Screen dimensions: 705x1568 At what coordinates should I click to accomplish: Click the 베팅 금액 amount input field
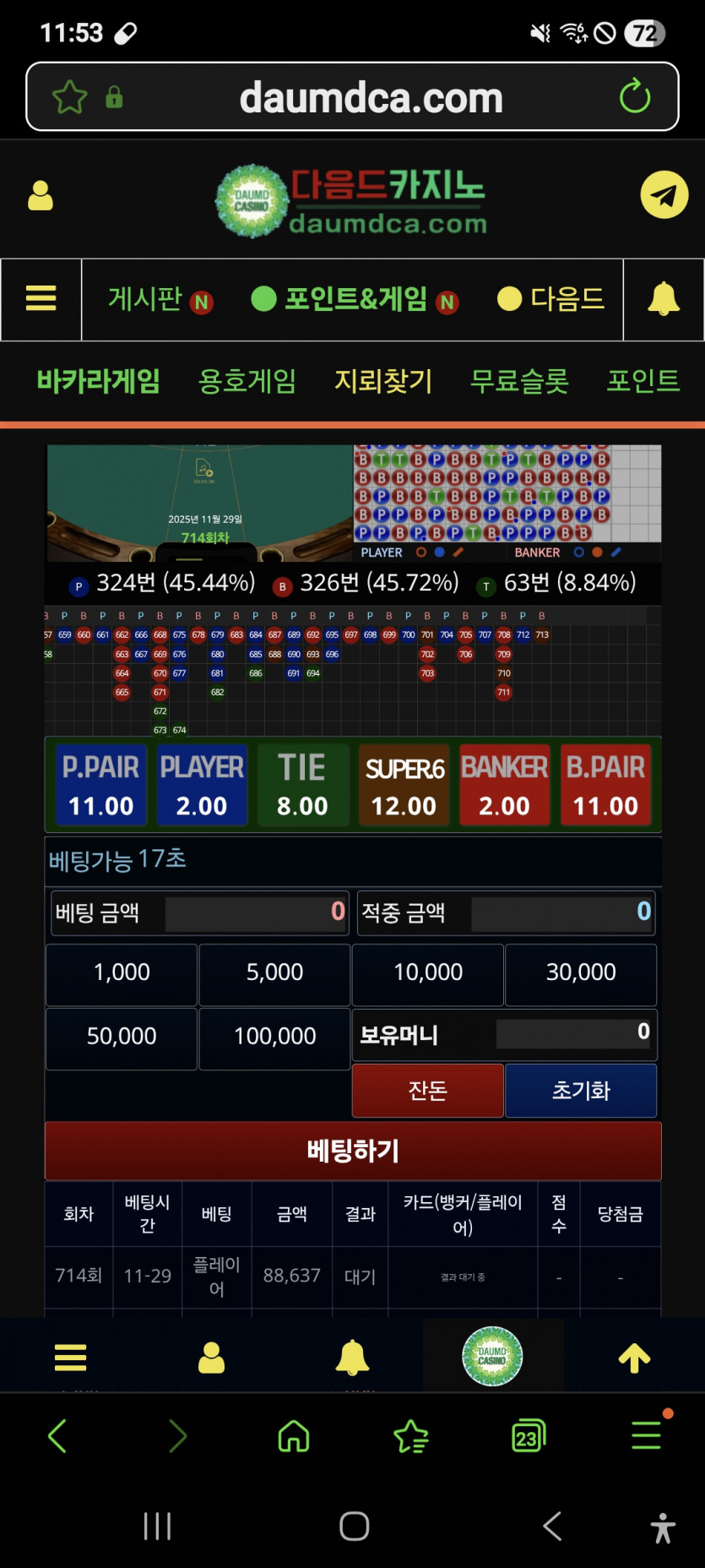point(256,912)
